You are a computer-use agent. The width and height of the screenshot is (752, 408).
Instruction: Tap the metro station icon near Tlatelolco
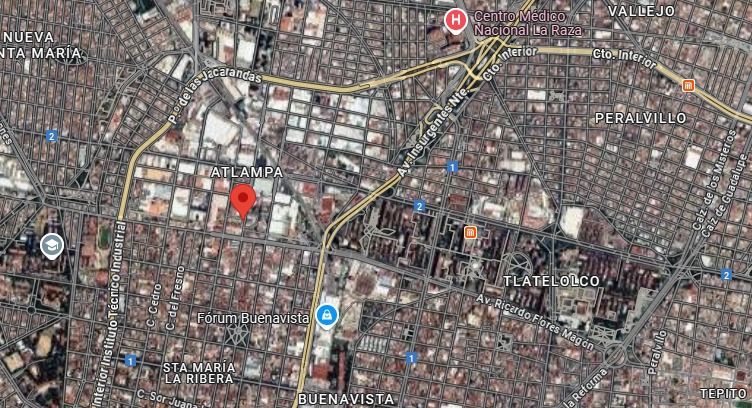(471, 233)
